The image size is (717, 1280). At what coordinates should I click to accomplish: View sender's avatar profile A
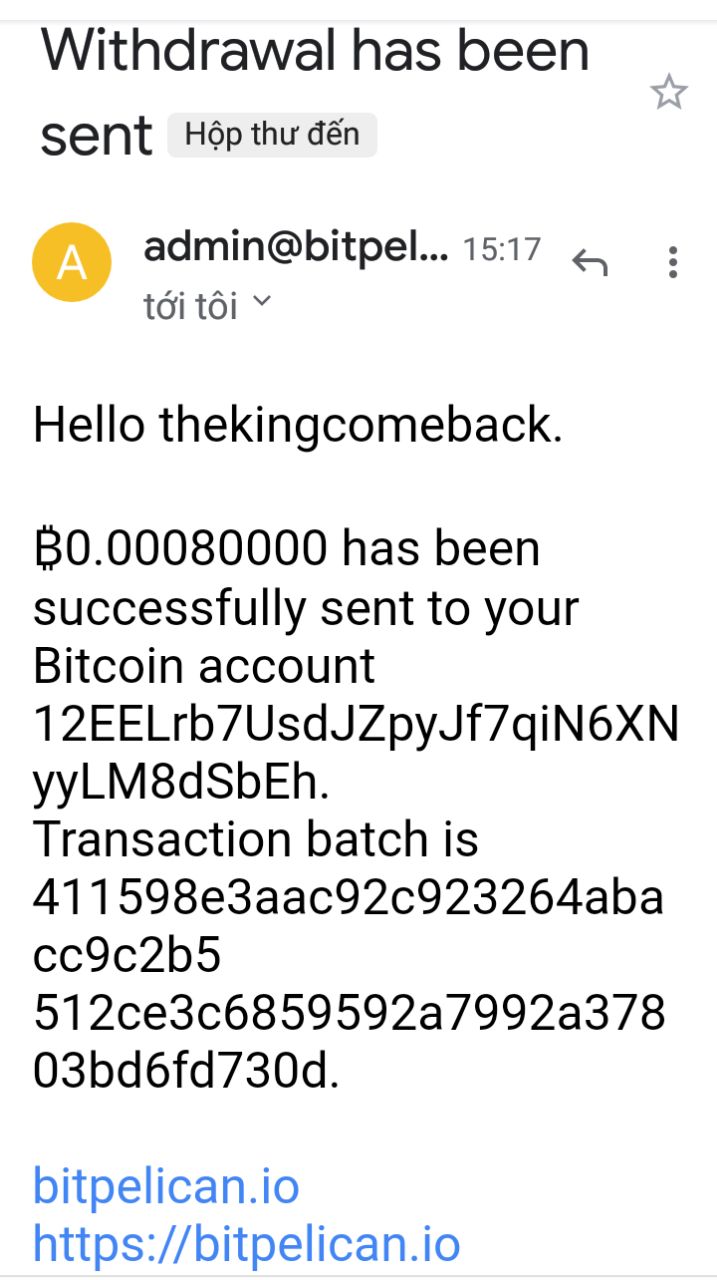click(x=72, y=262)
